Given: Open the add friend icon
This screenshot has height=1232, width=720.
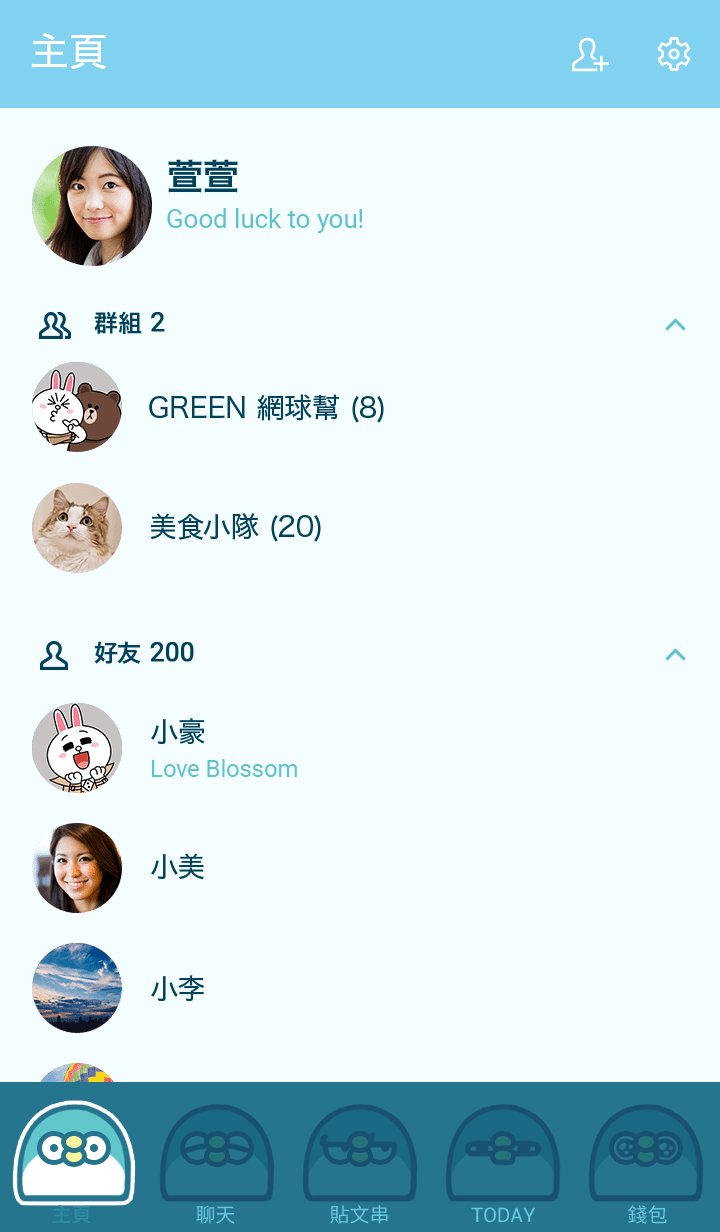Looking at the screenshot, I should click(x=590, y=55).
